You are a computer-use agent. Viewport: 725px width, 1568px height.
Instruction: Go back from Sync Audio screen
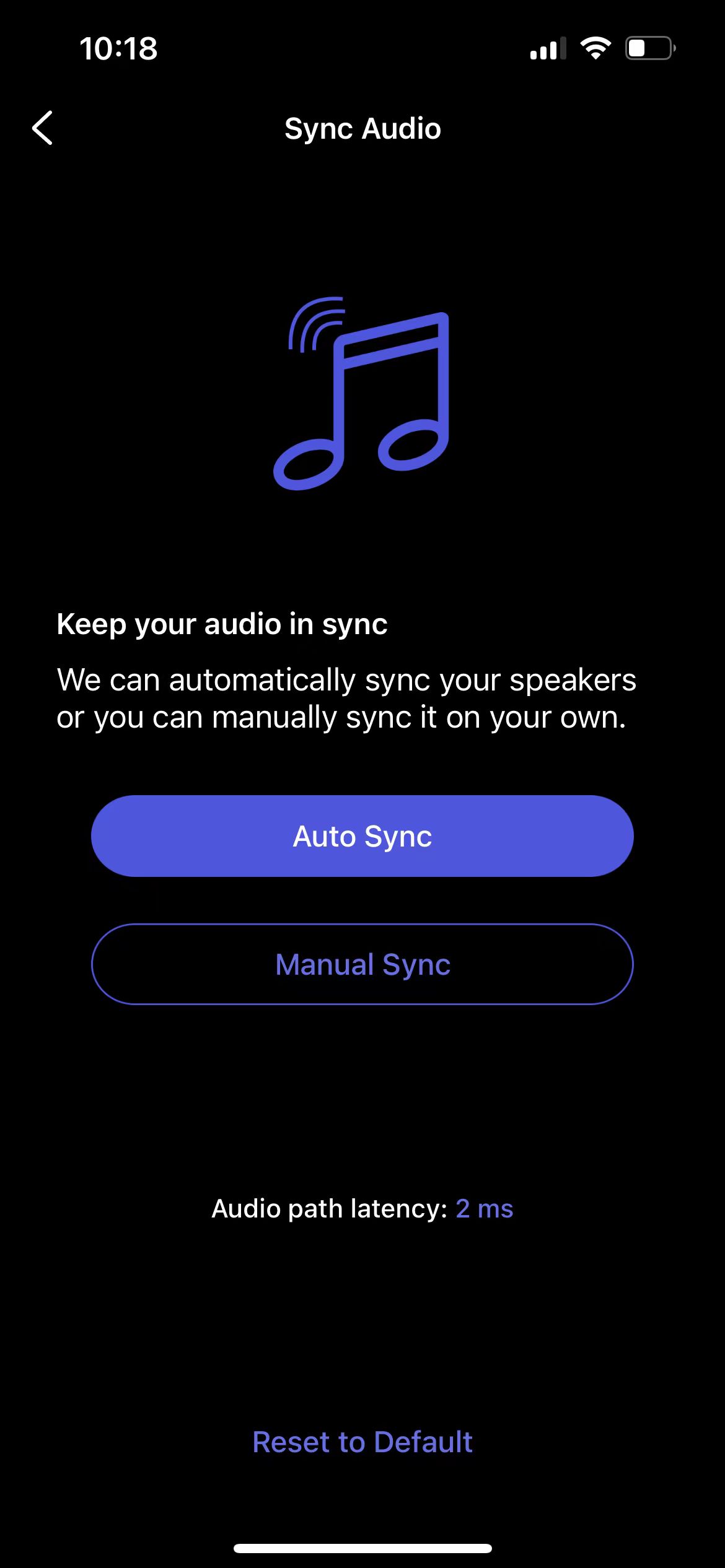point(42,128)
